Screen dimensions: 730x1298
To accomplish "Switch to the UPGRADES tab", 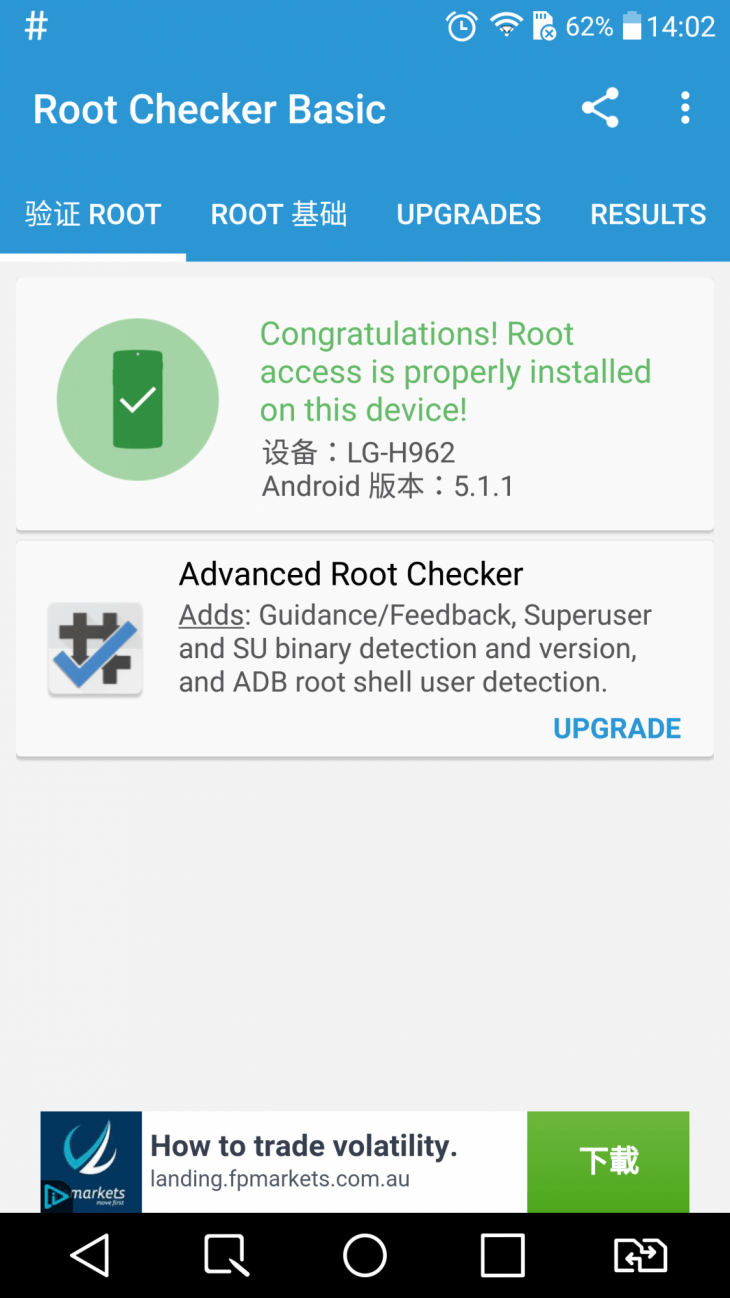I will (x=468, y=214).
